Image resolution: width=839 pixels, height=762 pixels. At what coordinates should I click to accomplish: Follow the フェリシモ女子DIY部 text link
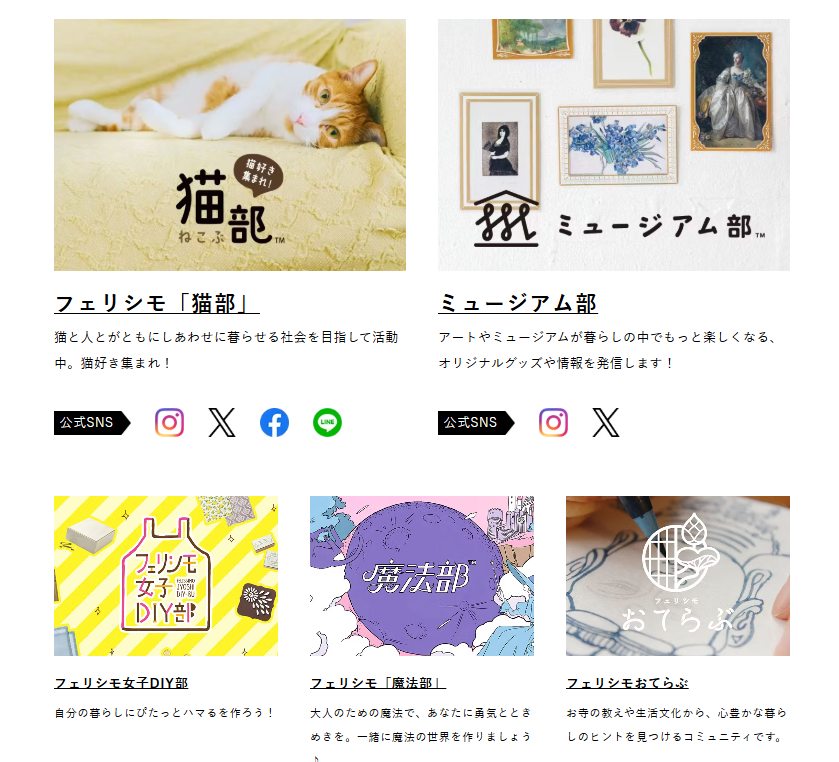click(121, 683)
